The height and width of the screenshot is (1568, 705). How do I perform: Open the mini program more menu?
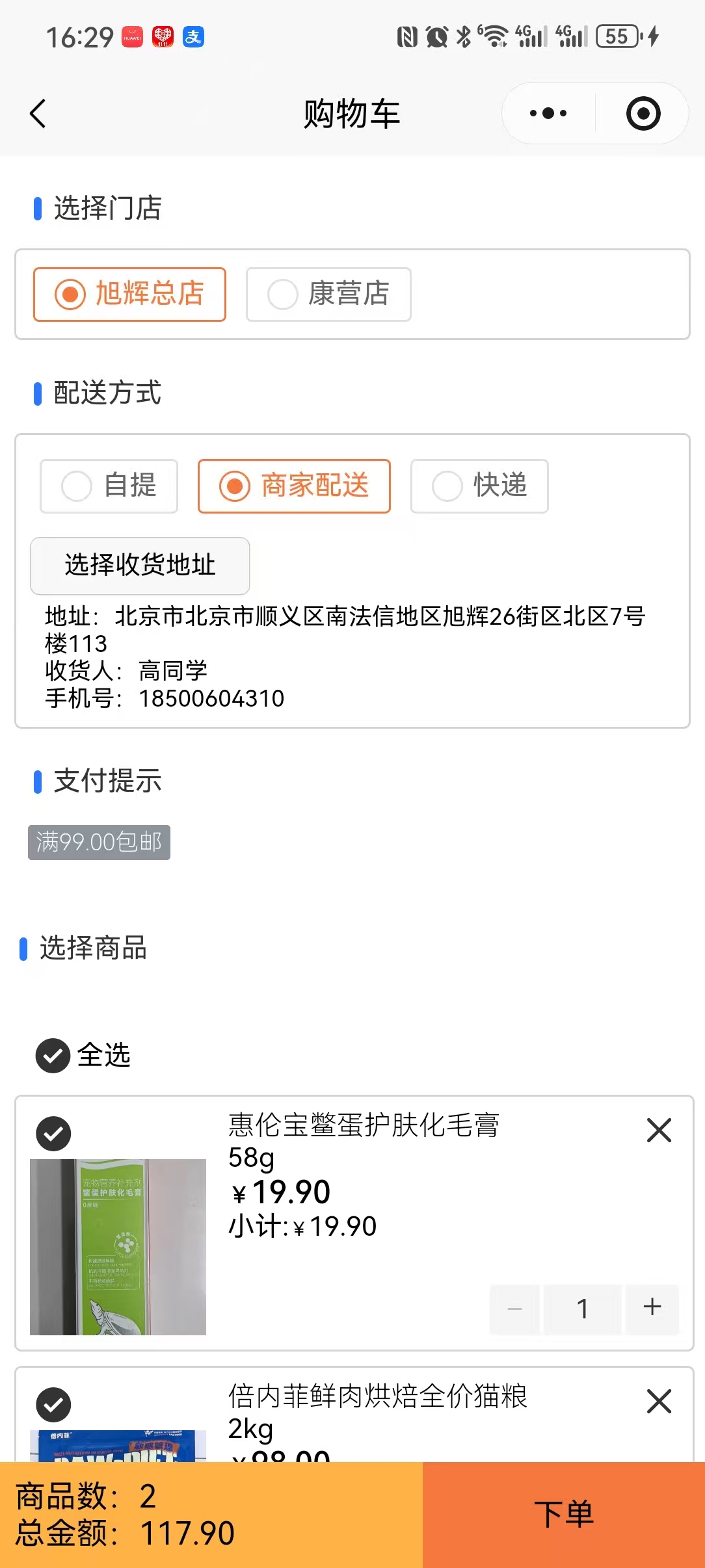tap(548, 114)
